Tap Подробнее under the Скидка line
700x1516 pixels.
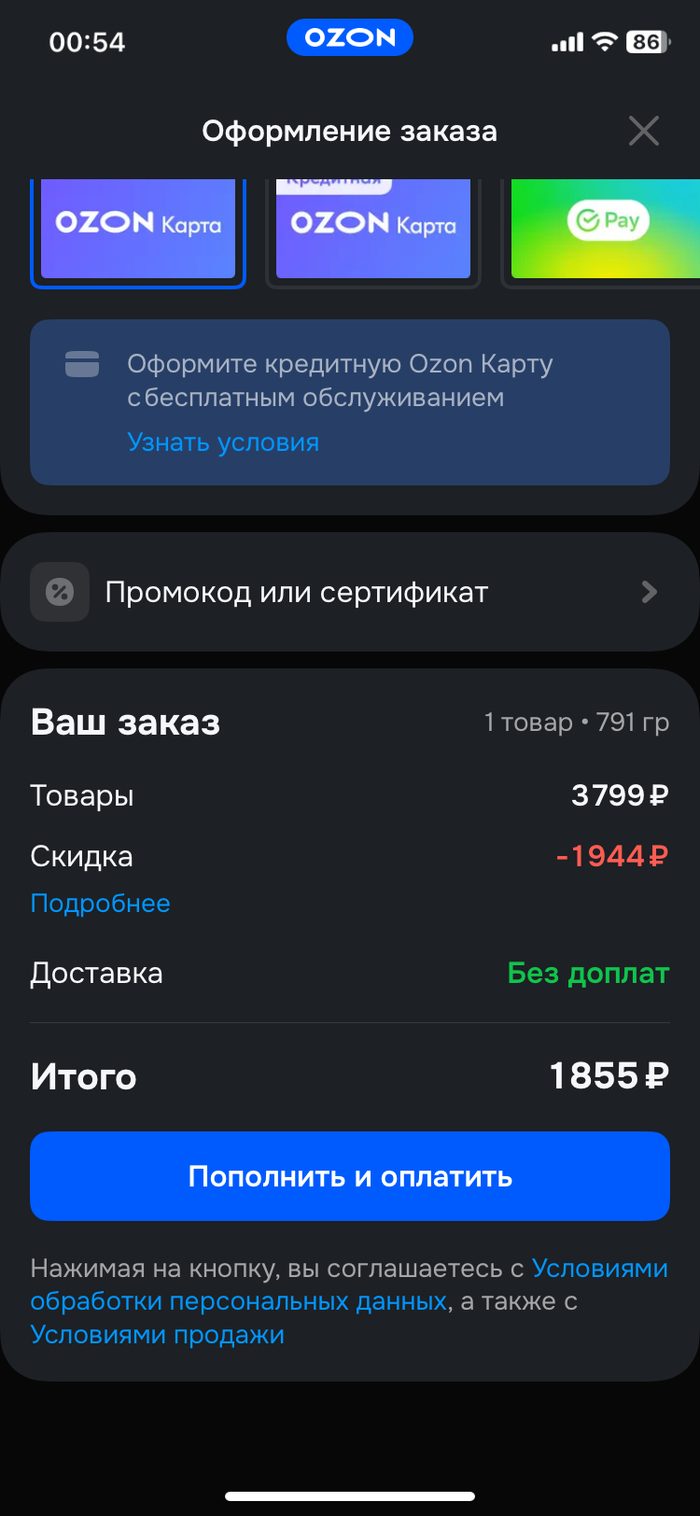coord(100,904)
